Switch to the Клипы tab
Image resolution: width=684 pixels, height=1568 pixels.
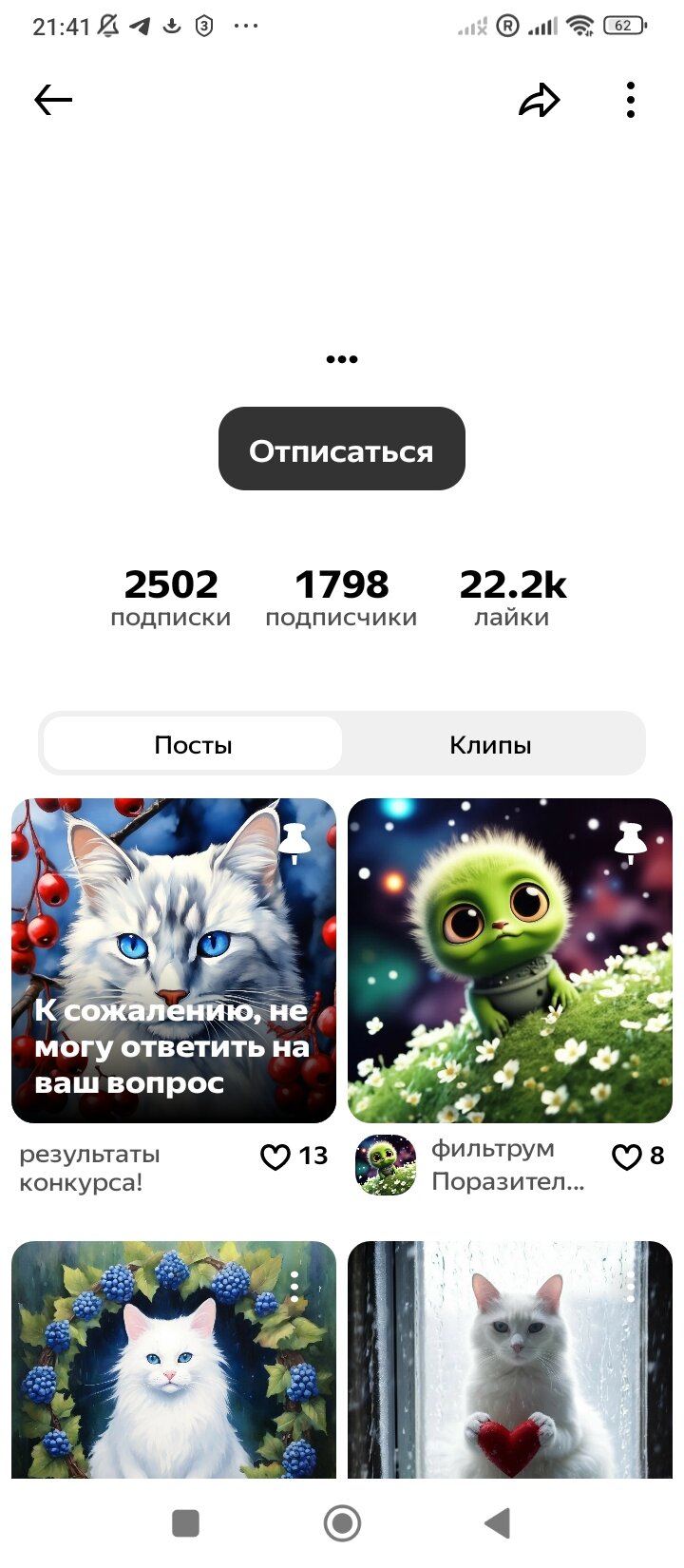coord(490,744)
